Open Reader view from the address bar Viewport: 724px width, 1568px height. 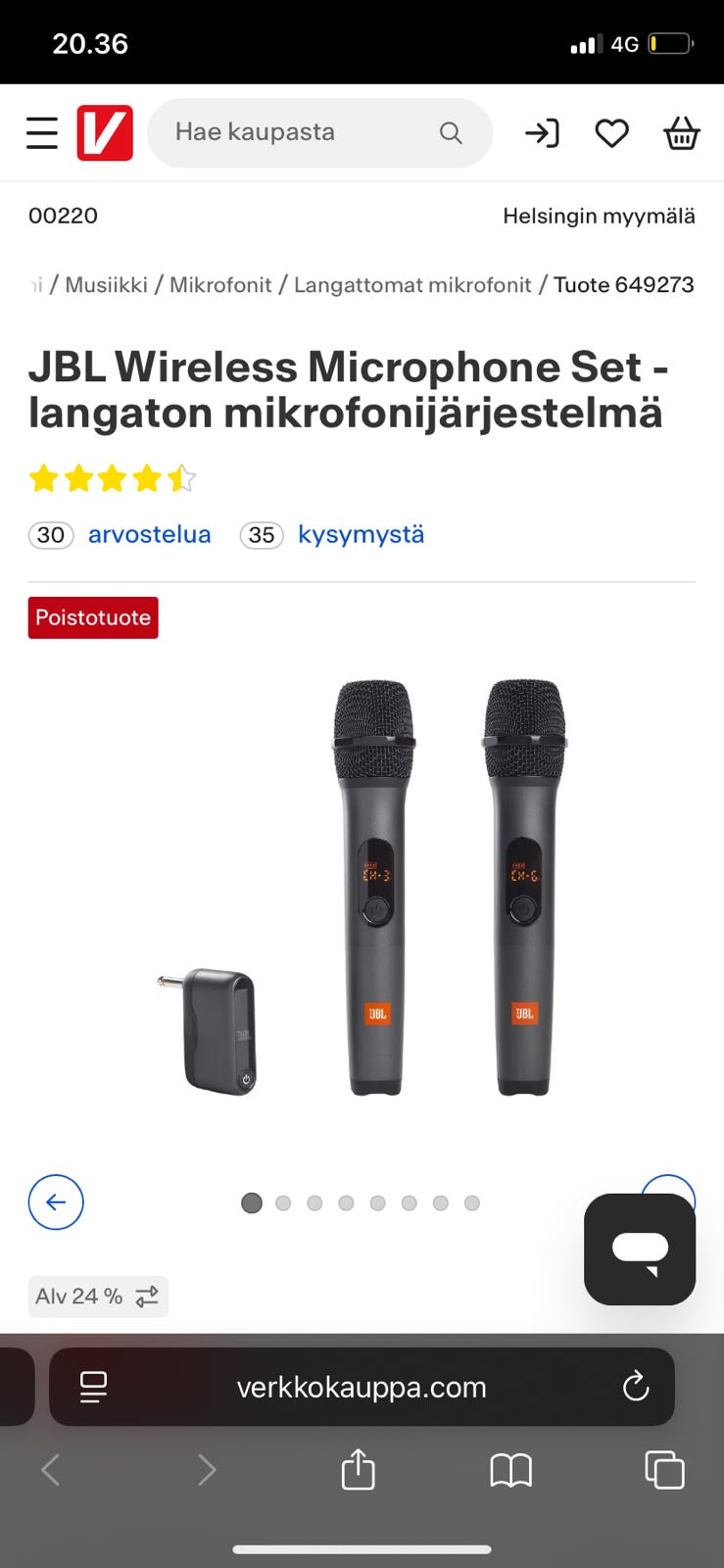coord(93,1387)
